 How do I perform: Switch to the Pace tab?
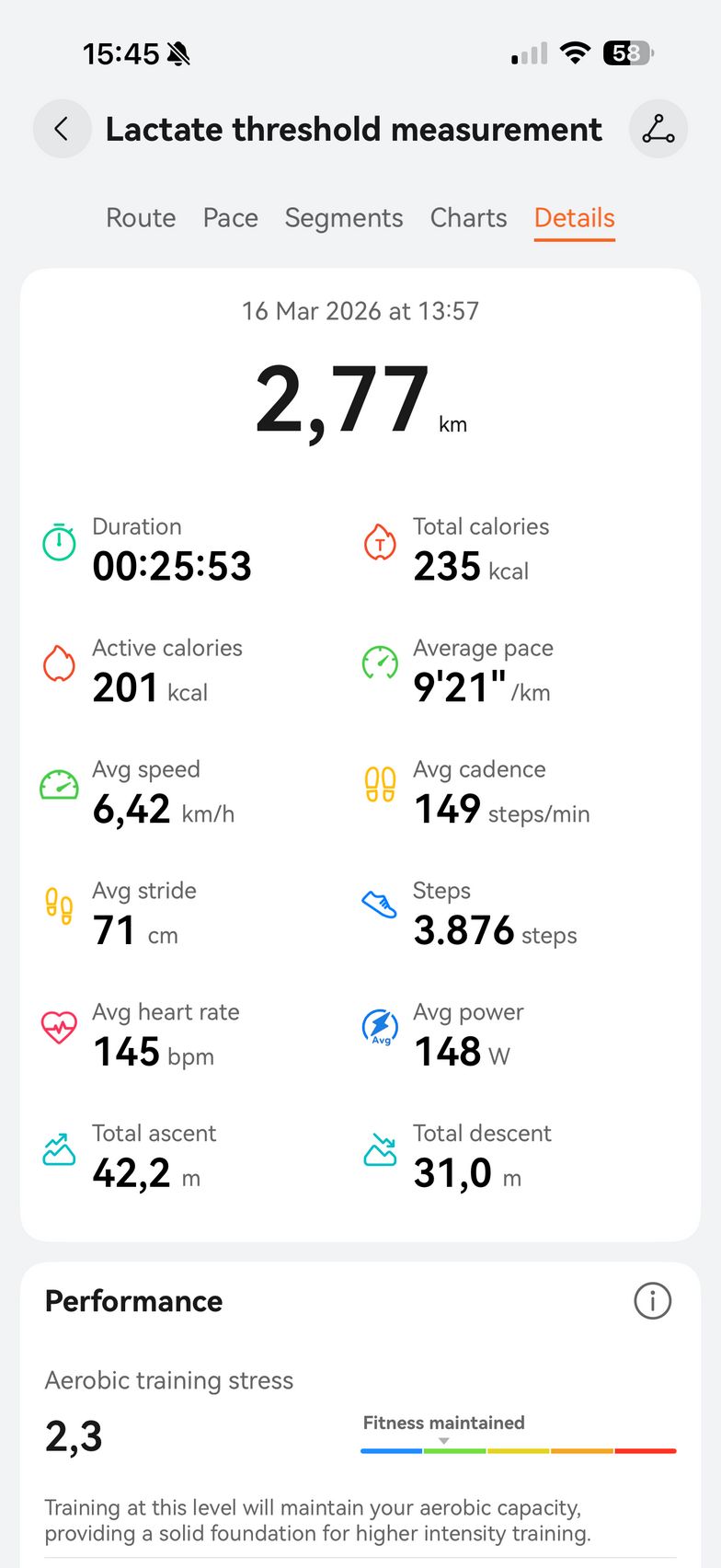[230, 218]
